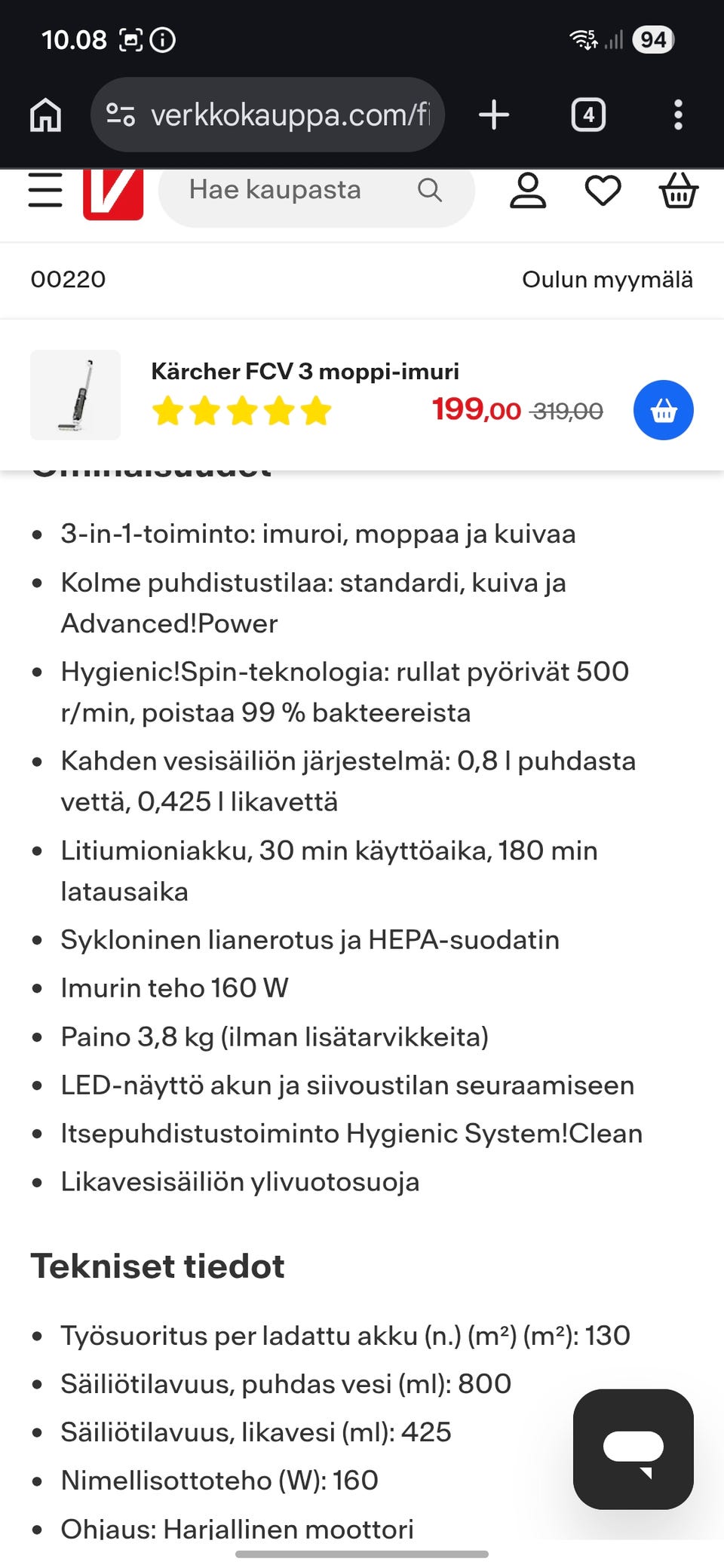This screenshot has height=1568, width=724.
Task: Click the product thumbnail image
Action: [75, 394]
